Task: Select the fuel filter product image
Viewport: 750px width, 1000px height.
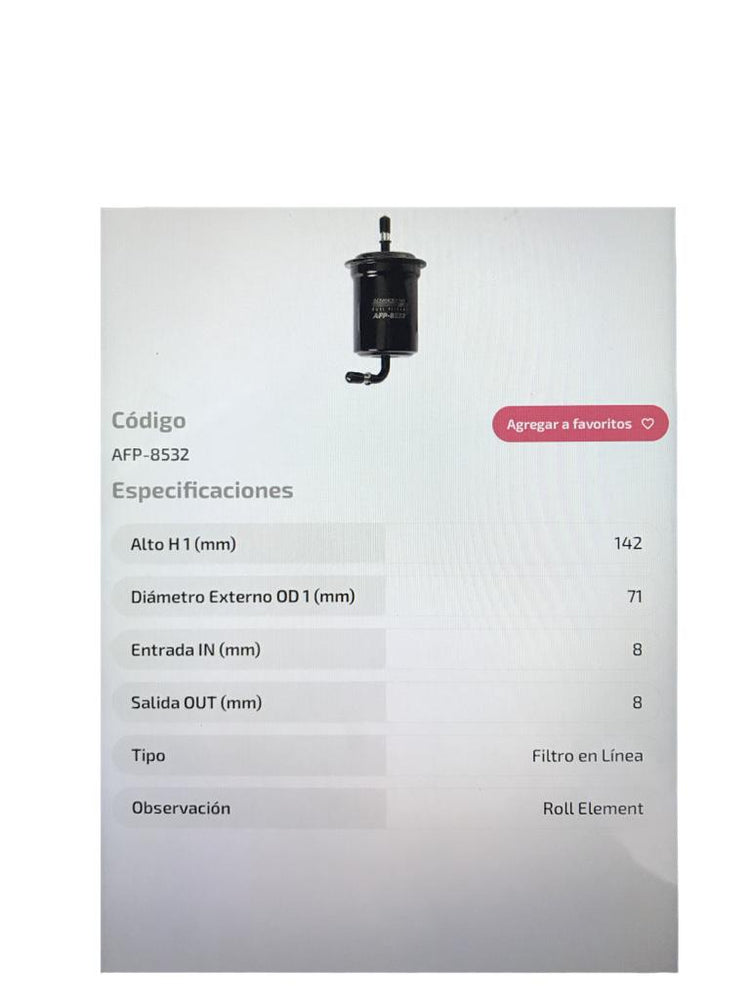Action: pos(385,300)
